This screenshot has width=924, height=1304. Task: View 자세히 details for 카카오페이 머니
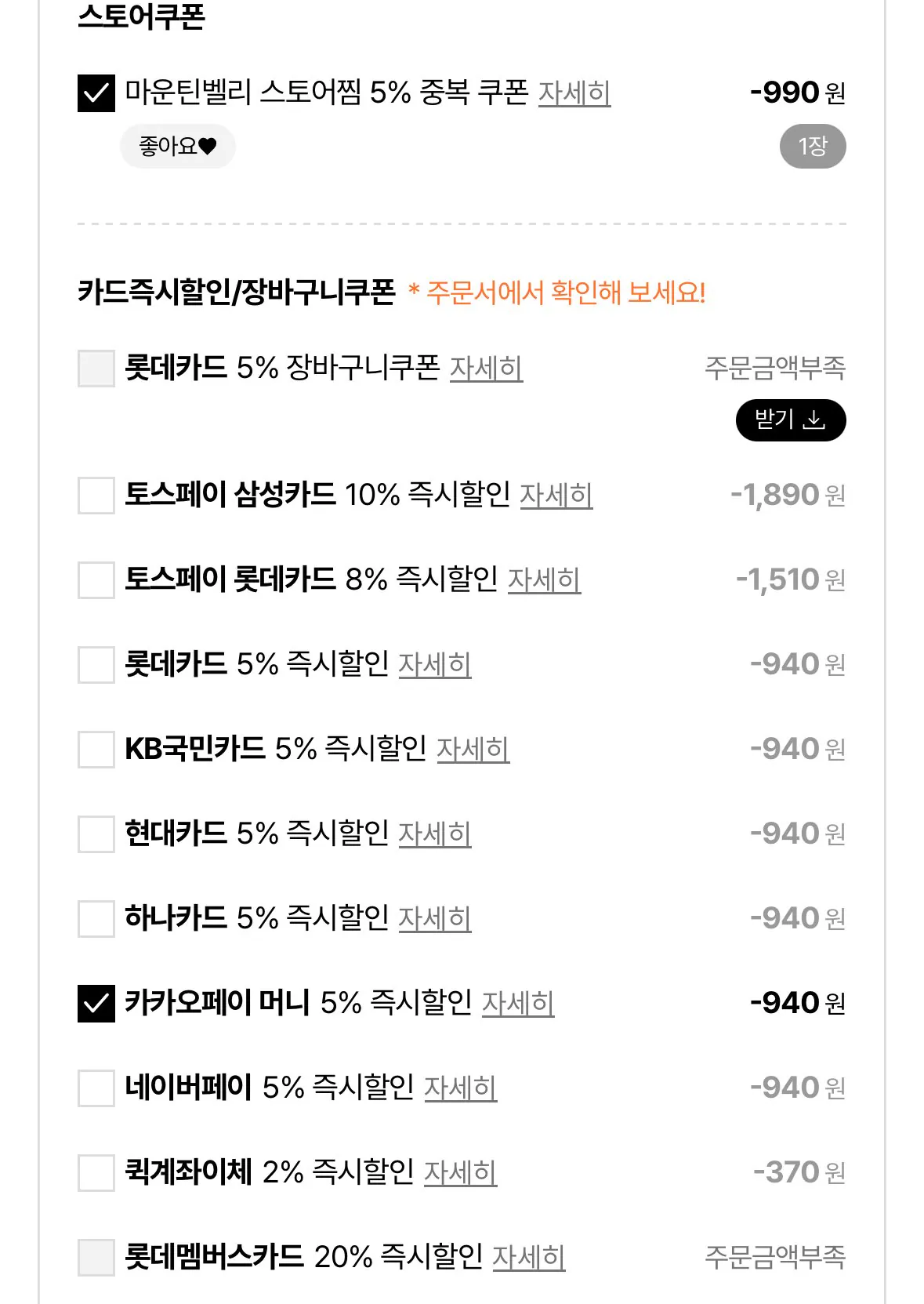point(518,1002)
